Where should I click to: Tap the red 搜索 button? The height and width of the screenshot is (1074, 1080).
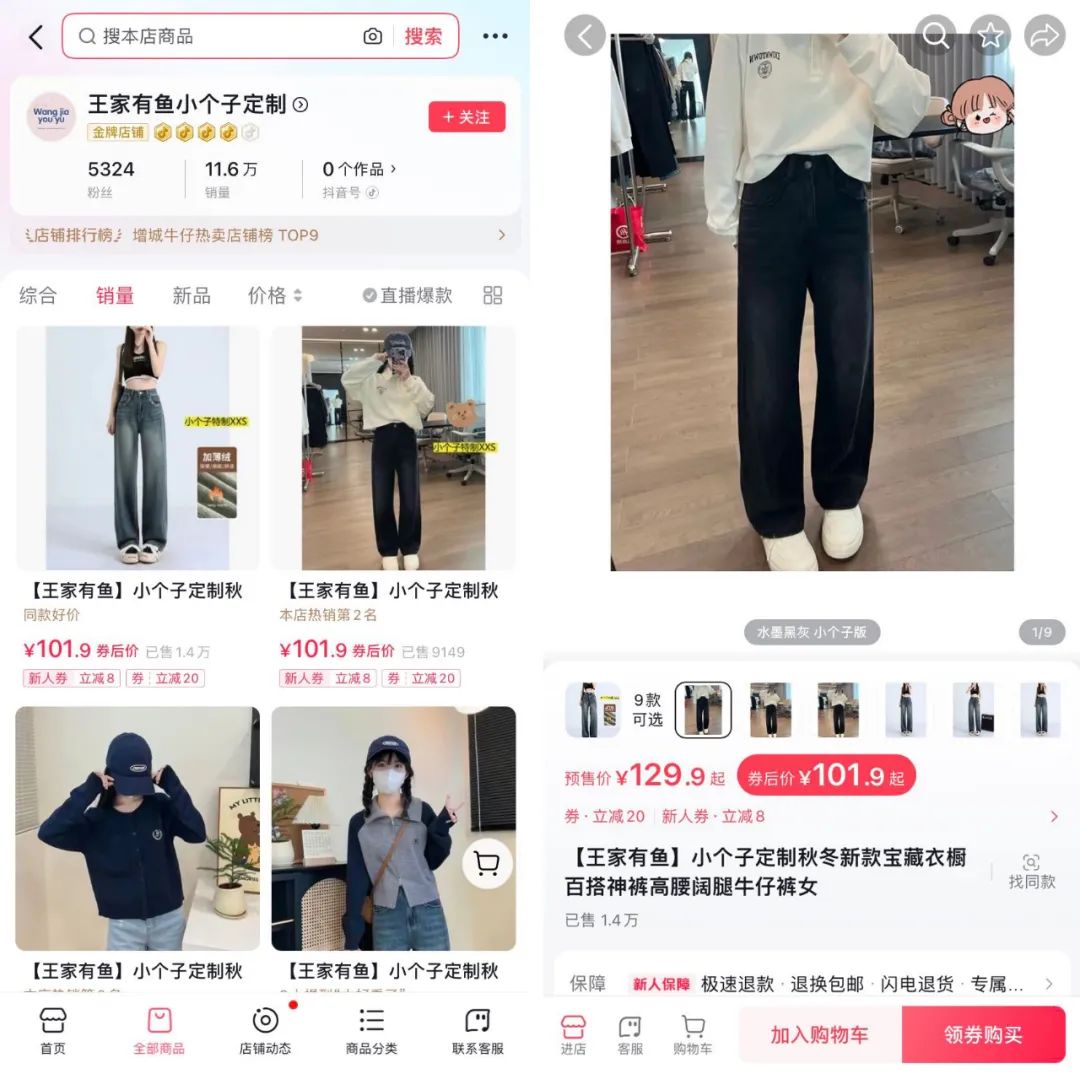click(423, 37)
